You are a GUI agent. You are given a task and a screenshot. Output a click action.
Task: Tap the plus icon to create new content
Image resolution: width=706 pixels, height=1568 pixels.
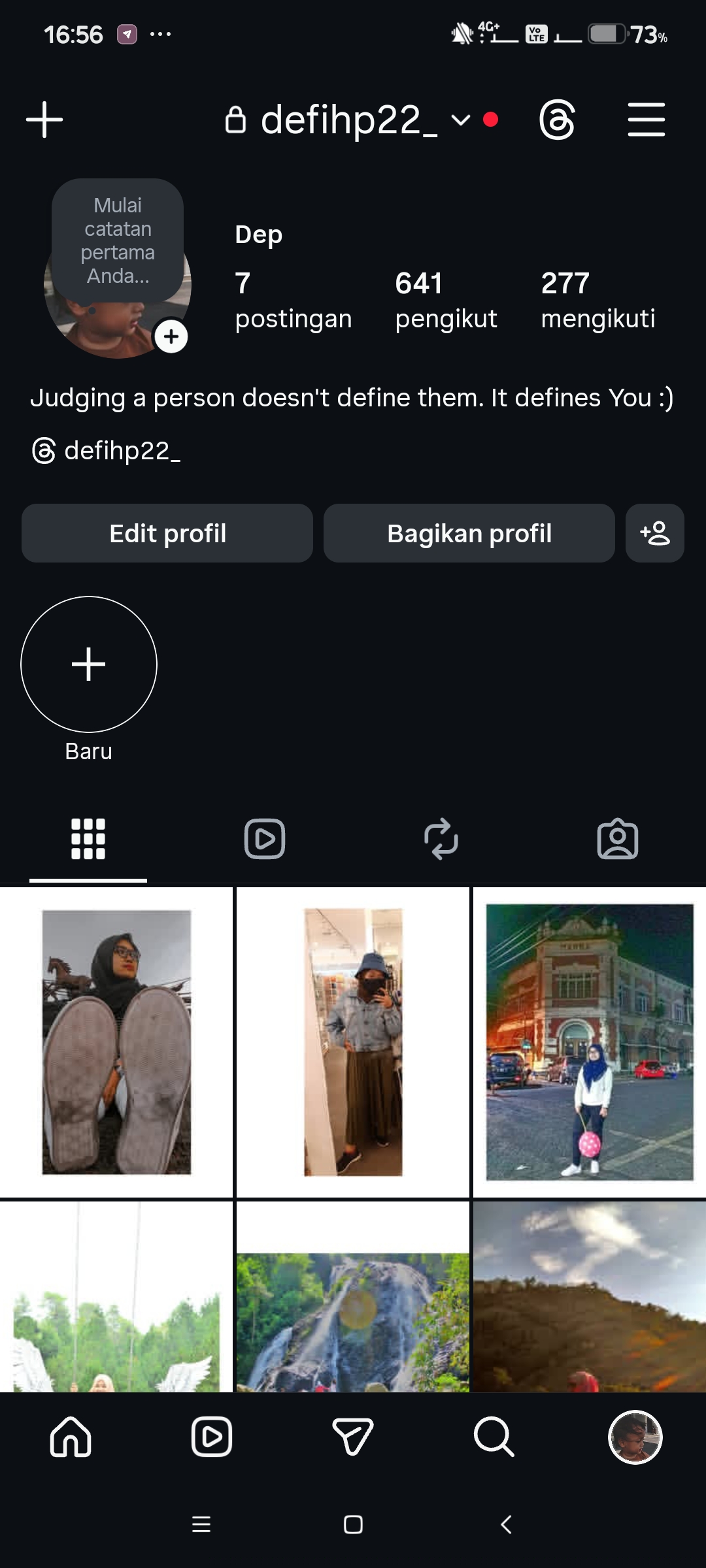point(44,120)
